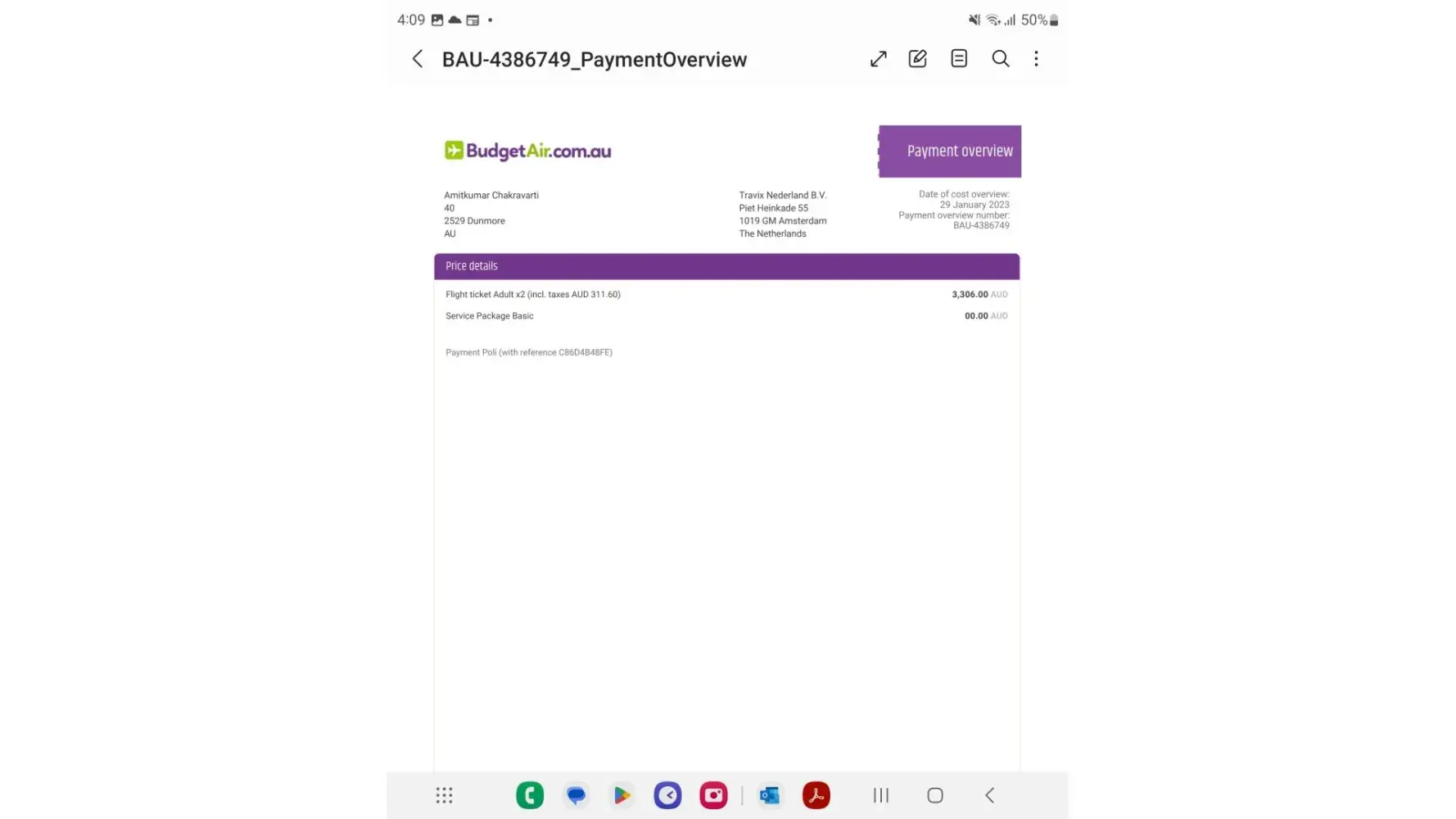Search within the document
This screenshot has width=1456, height=819.
coord(1000,59)
